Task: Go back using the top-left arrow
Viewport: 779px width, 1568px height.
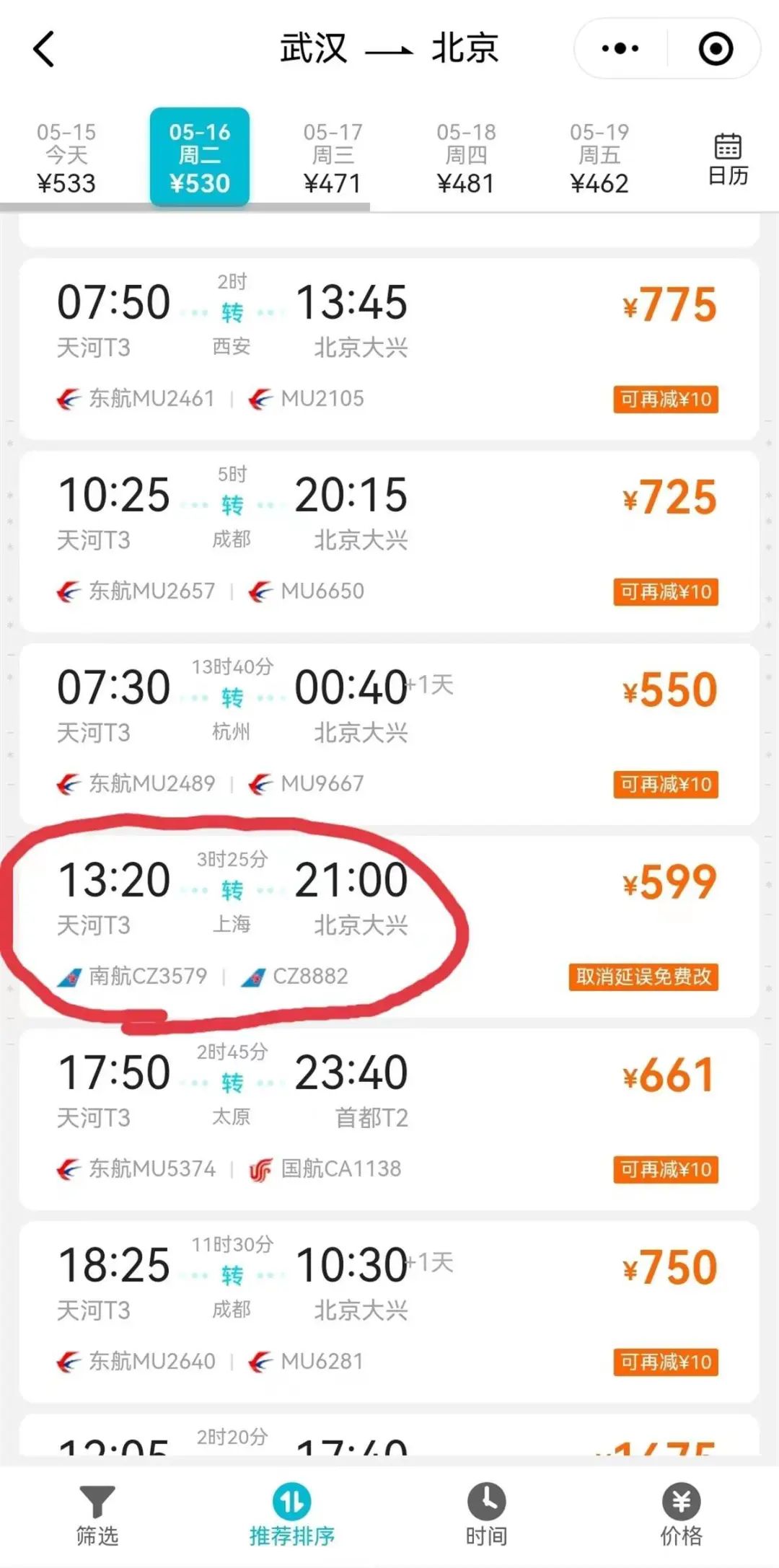Action: pyautogui.click(x=44, y=49)
